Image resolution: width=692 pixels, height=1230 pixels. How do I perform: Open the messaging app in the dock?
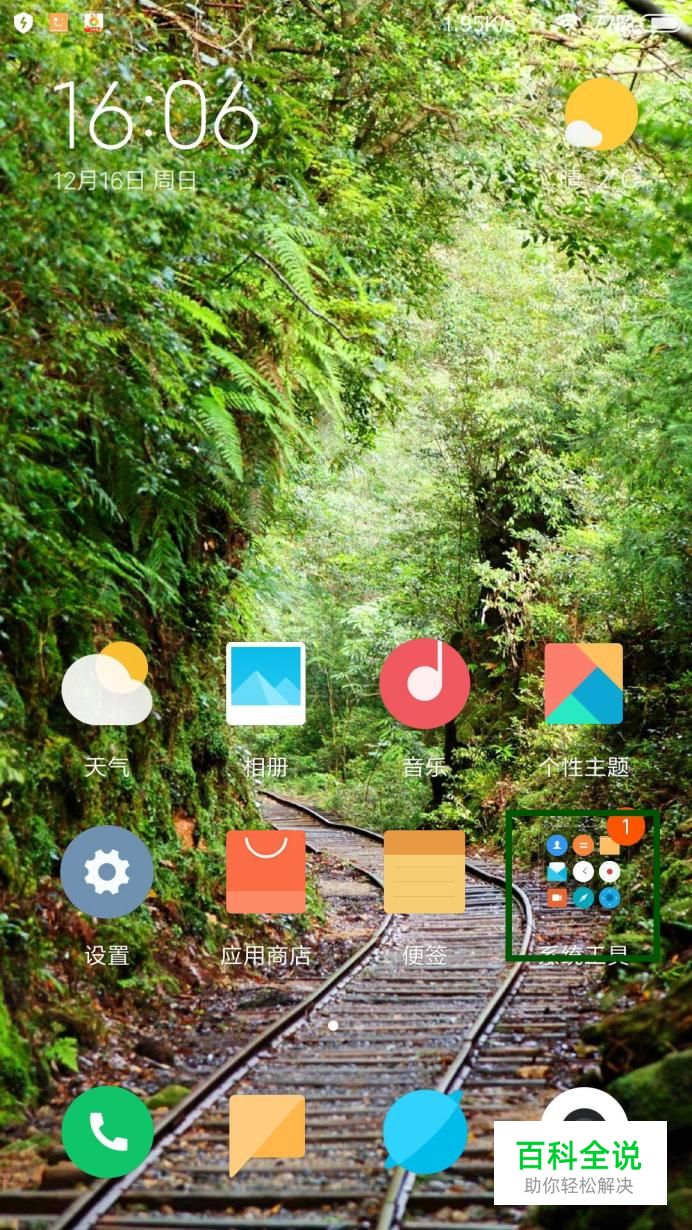(266, 1133)
